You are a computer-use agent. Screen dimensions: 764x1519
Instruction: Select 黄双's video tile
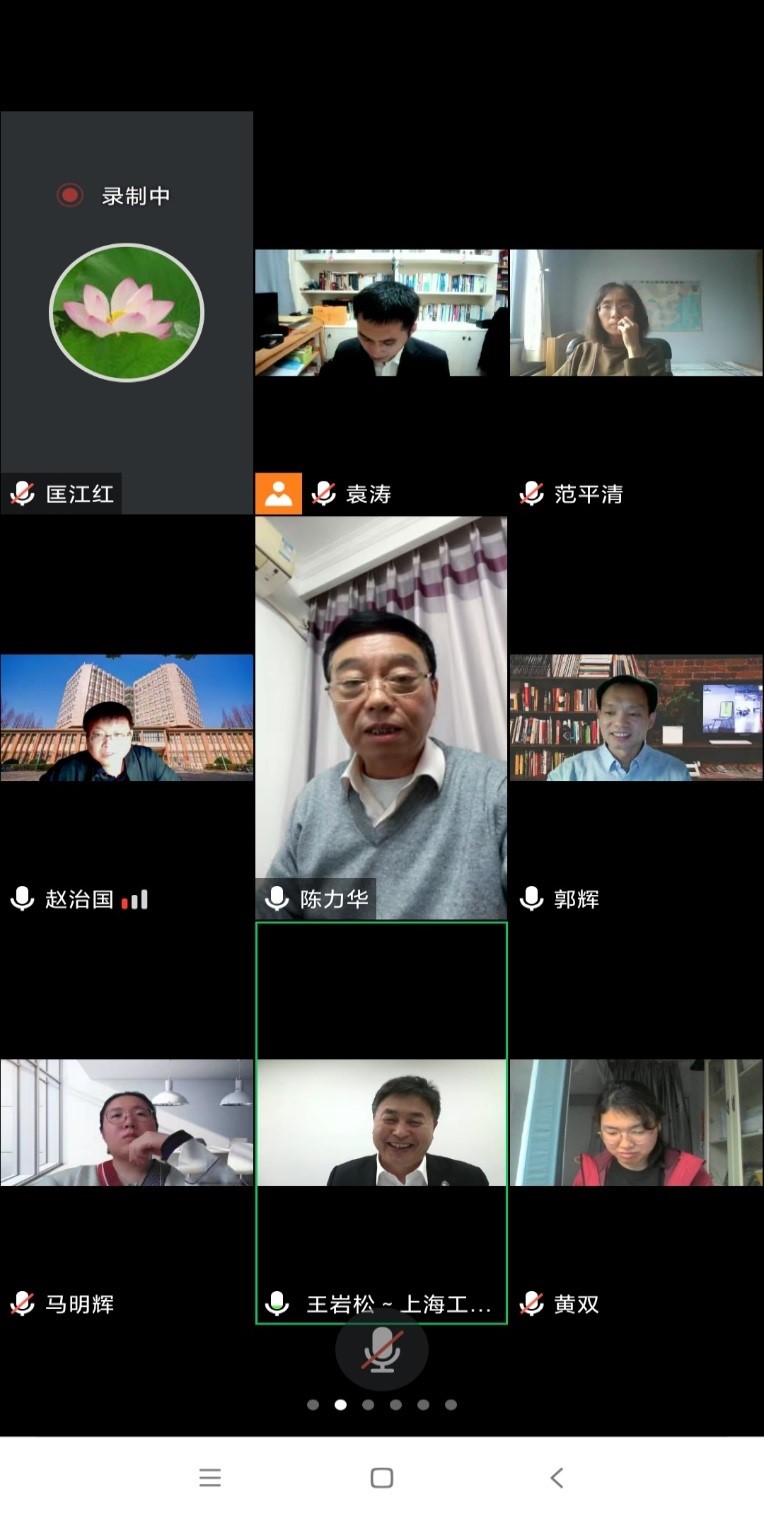[x=636, y=1122]
